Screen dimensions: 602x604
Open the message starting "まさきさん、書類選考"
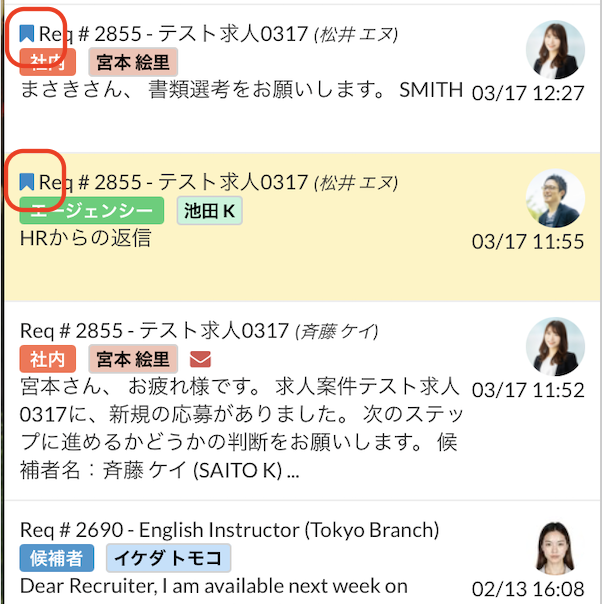(x=240, y=91)
